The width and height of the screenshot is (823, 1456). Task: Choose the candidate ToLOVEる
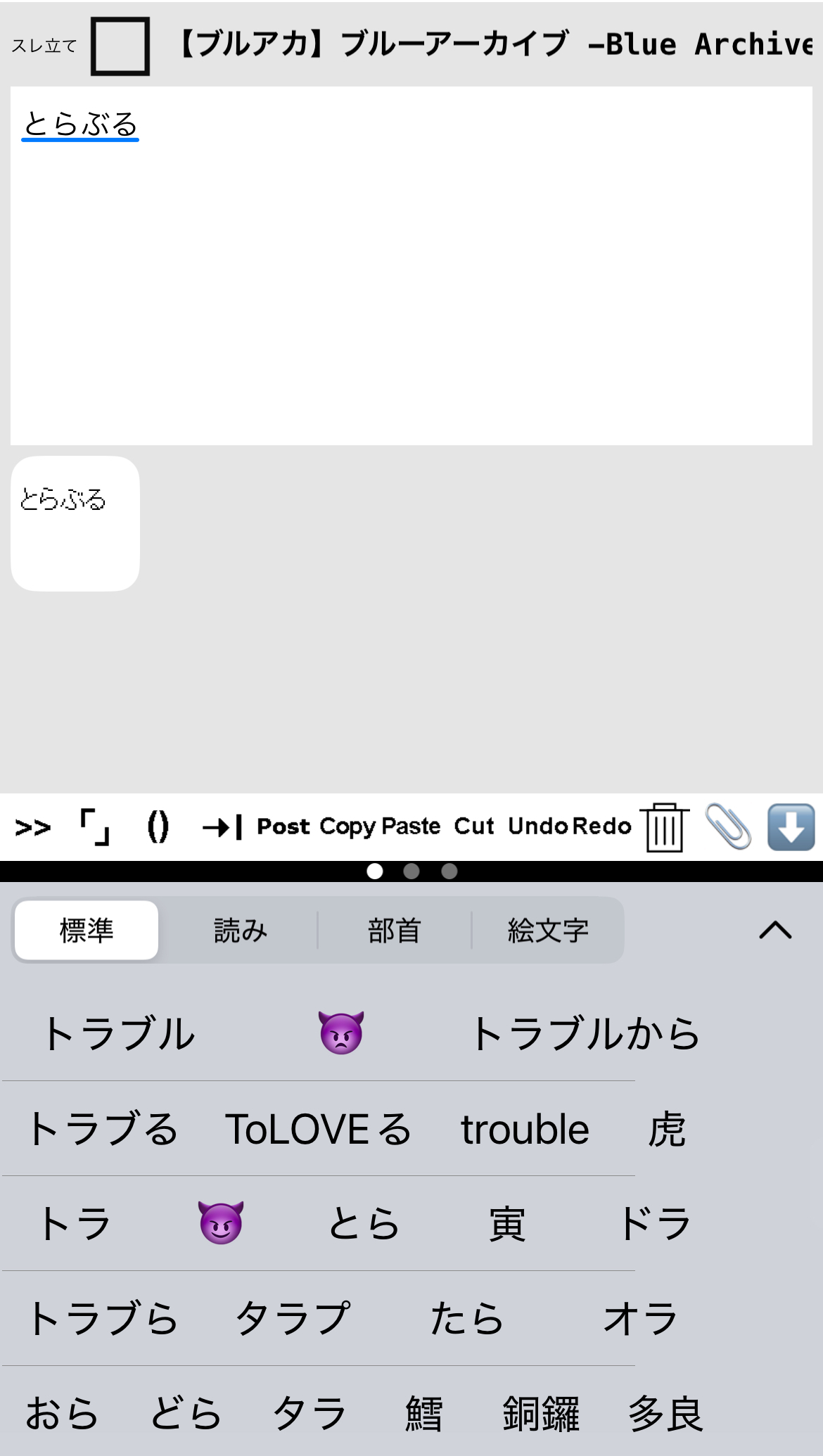click(318, 1130)
